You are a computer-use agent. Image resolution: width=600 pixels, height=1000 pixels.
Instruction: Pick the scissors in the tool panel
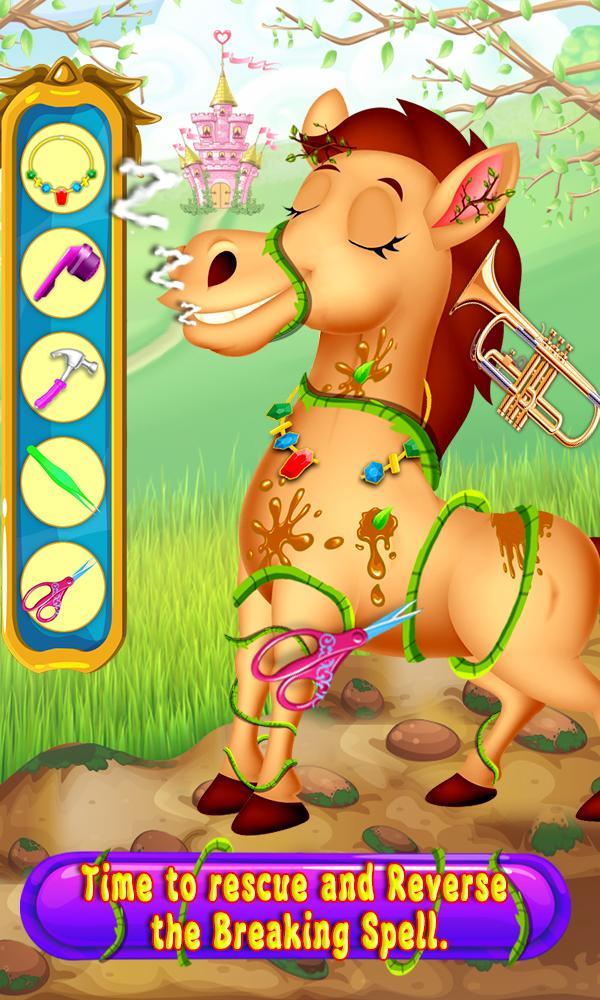click(64, 584)
